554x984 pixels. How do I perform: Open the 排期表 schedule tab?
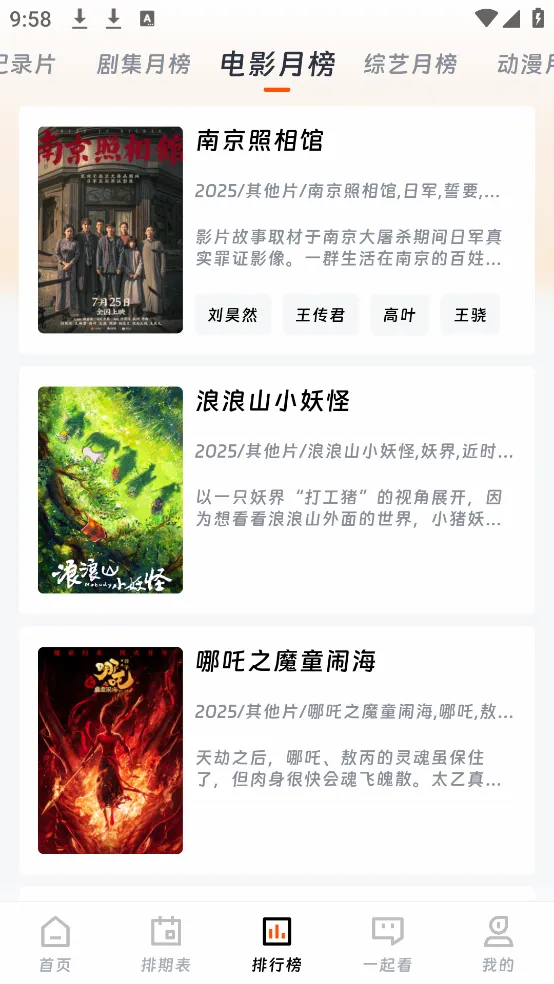tap(166, 943)
